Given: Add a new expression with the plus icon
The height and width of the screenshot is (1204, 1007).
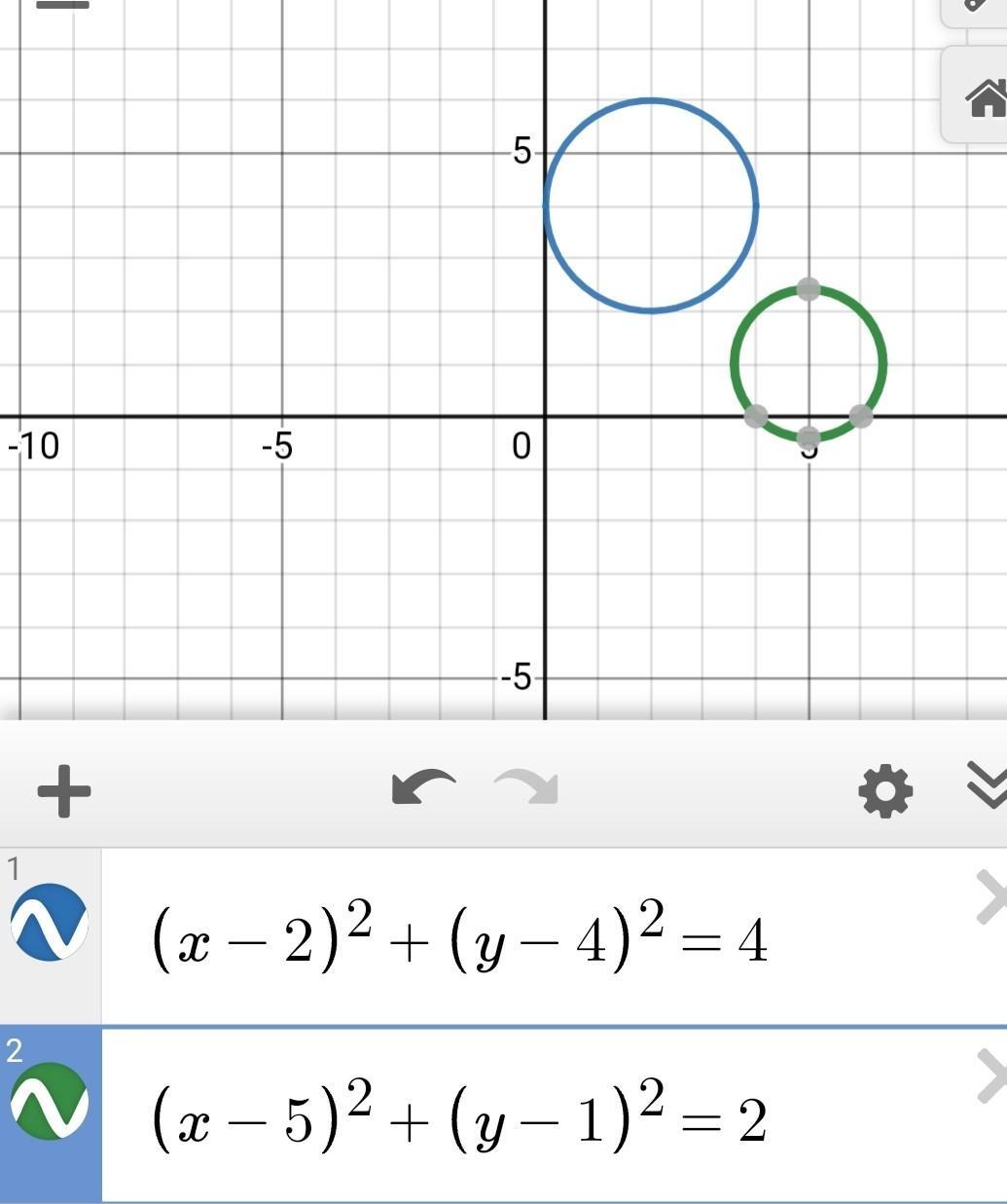Looking at the screenshot, I should point(64,790).
